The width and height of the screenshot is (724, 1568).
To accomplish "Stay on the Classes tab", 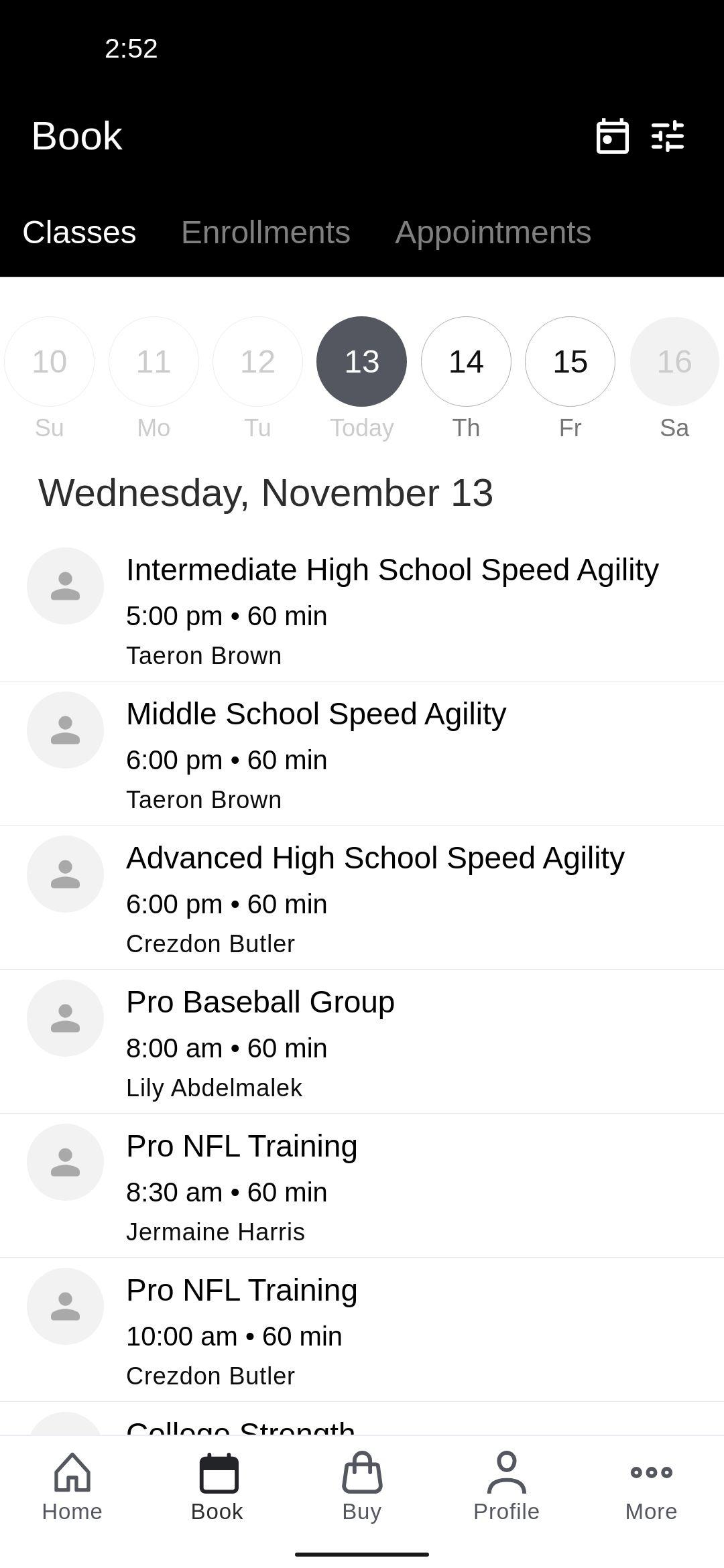I will click(x=79, y=233).
